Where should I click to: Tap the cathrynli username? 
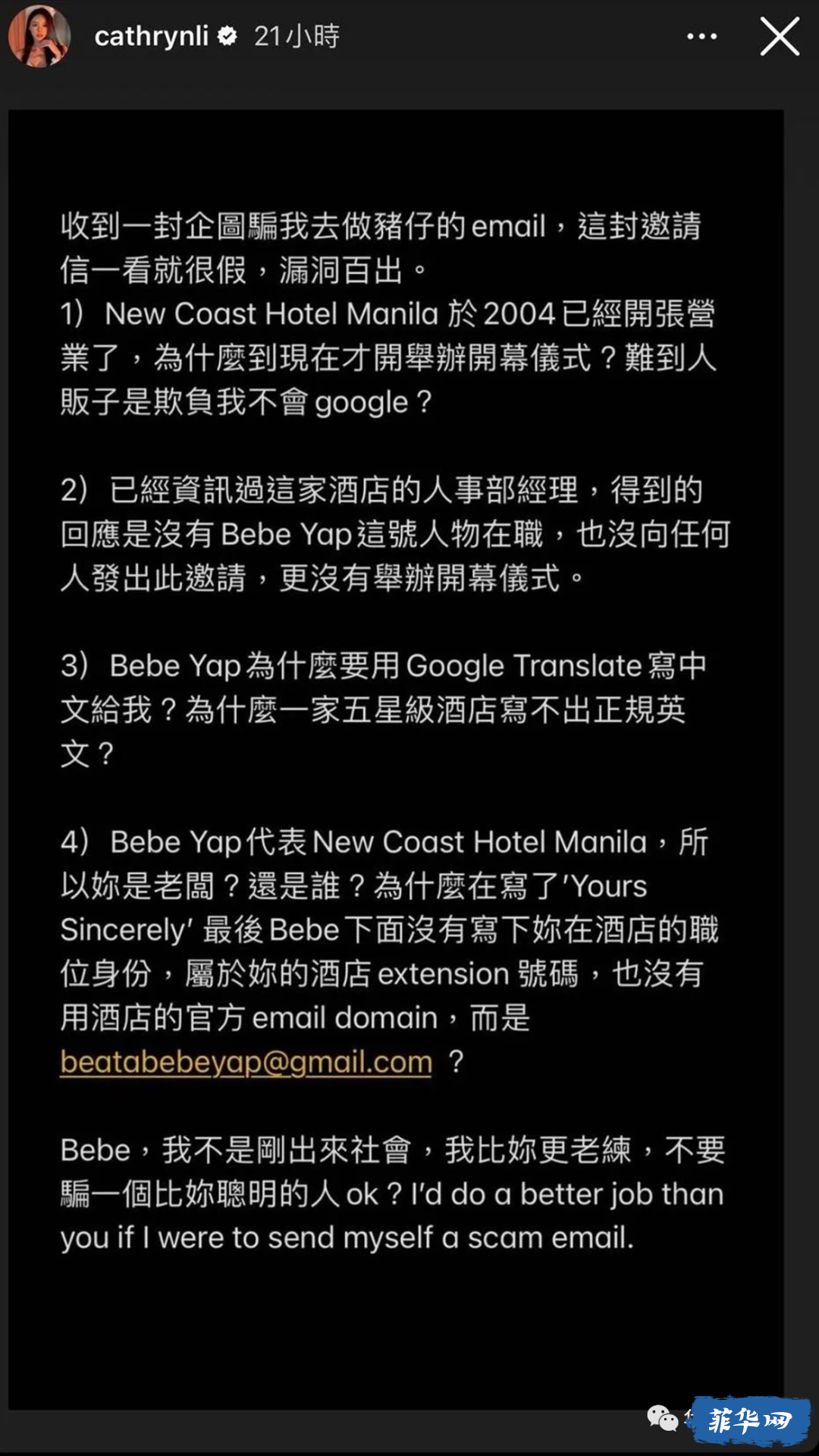[151, 36]
